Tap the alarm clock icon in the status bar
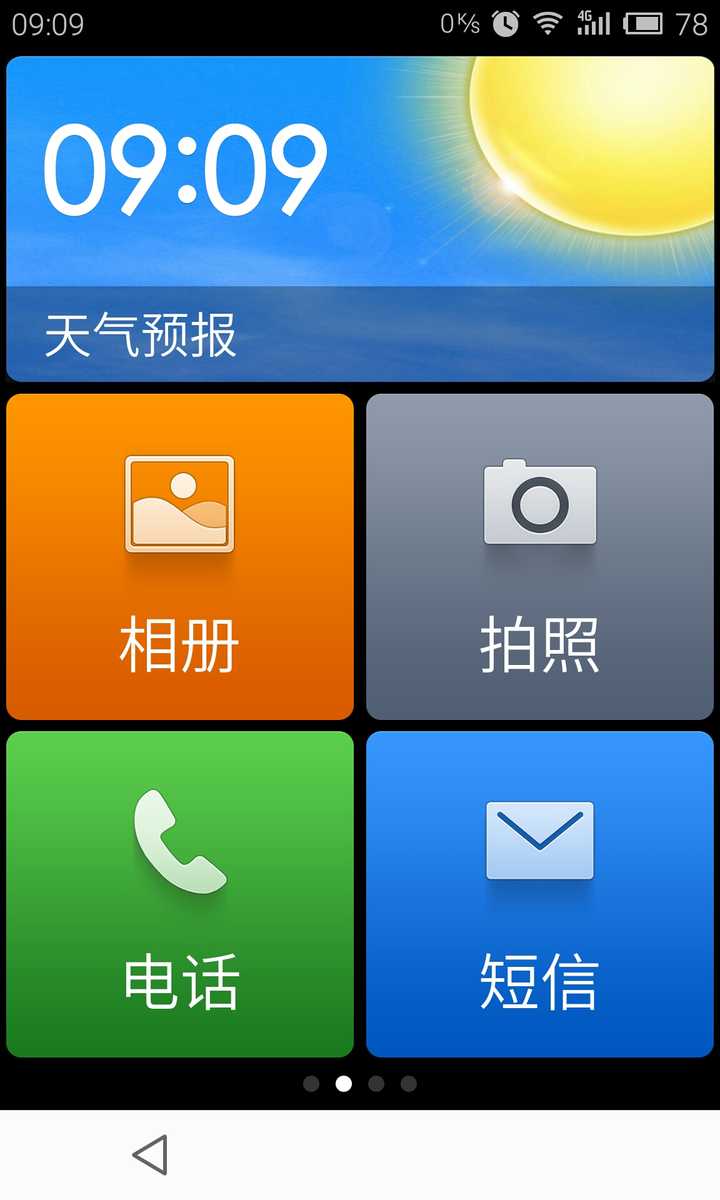The width and height of the screenshot is (720, 1200). click(x=505, y=21)
